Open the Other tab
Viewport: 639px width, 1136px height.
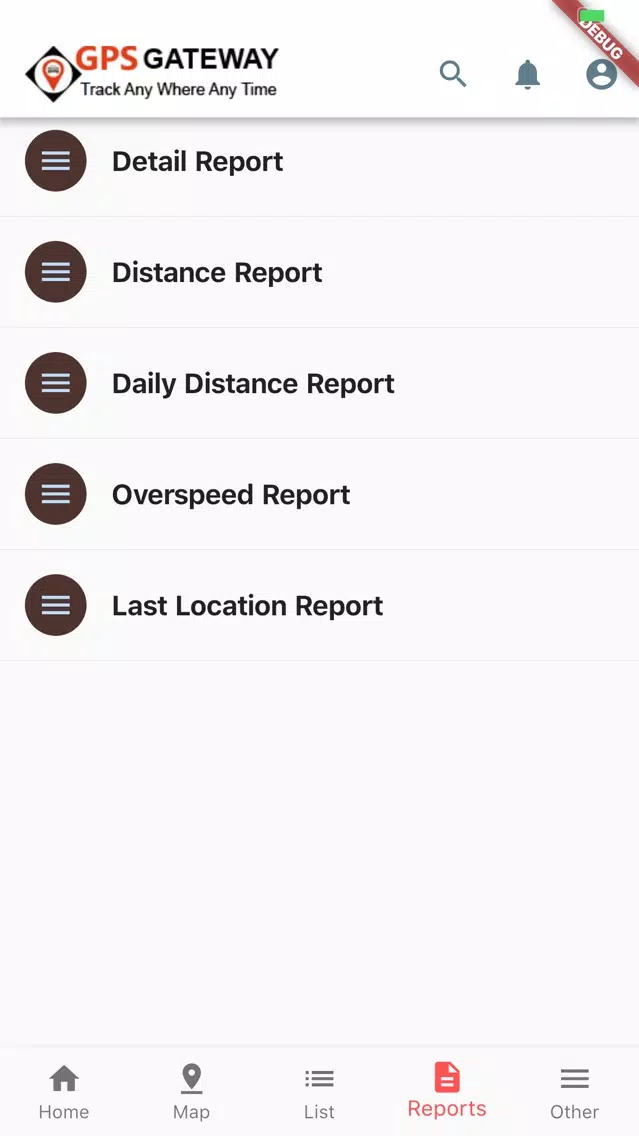575,1092
